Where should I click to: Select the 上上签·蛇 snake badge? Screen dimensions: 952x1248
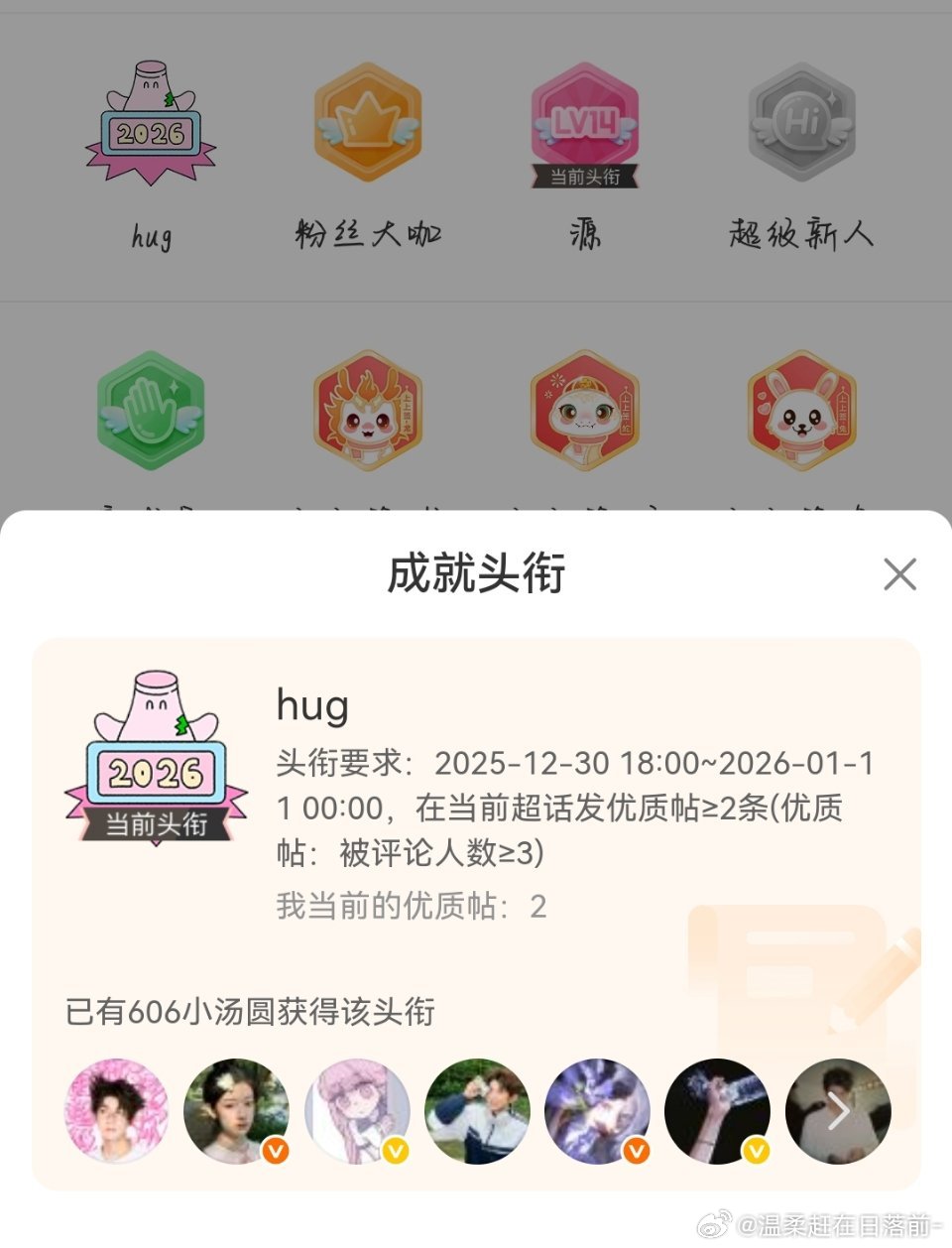[x=585, y=412]
